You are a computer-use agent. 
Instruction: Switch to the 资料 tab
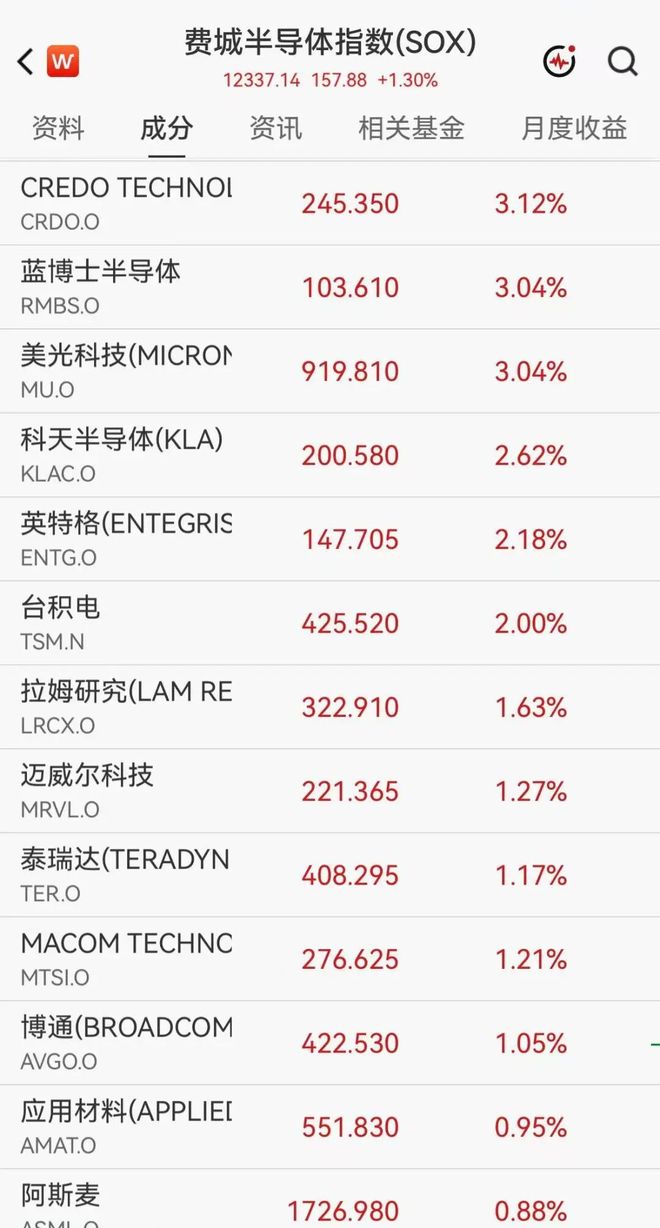(58, 128)
